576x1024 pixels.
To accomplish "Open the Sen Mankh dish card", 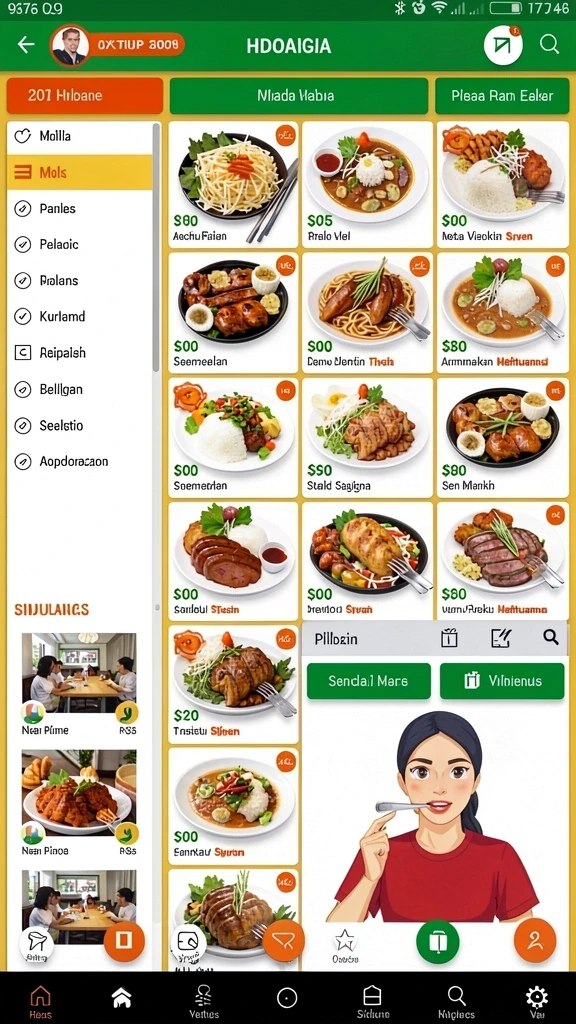I will click(502, 438).
